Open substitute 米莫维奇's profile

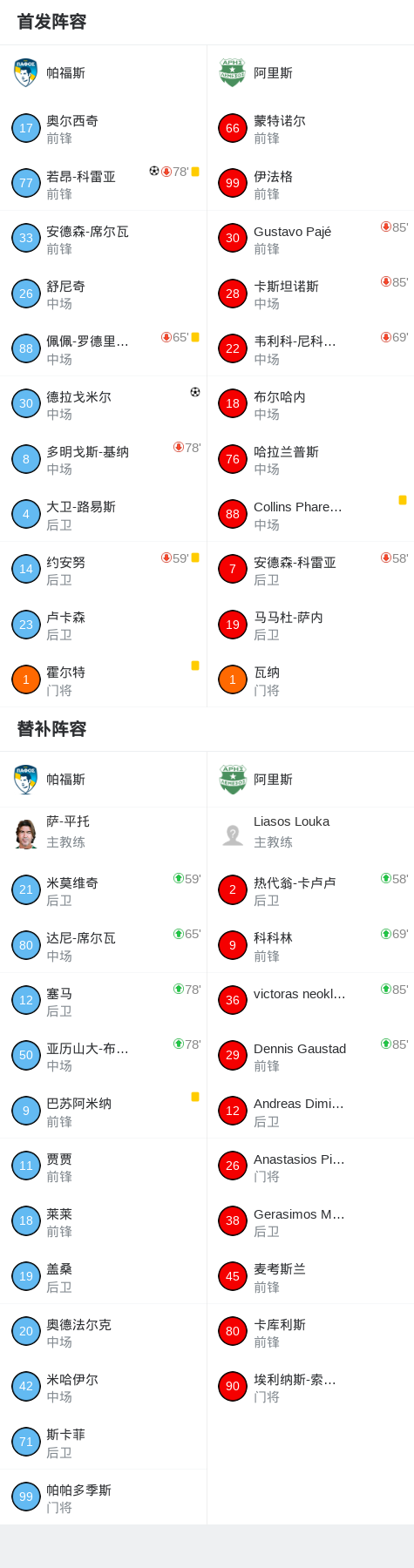pyautogui.click(x=103, y=890)
